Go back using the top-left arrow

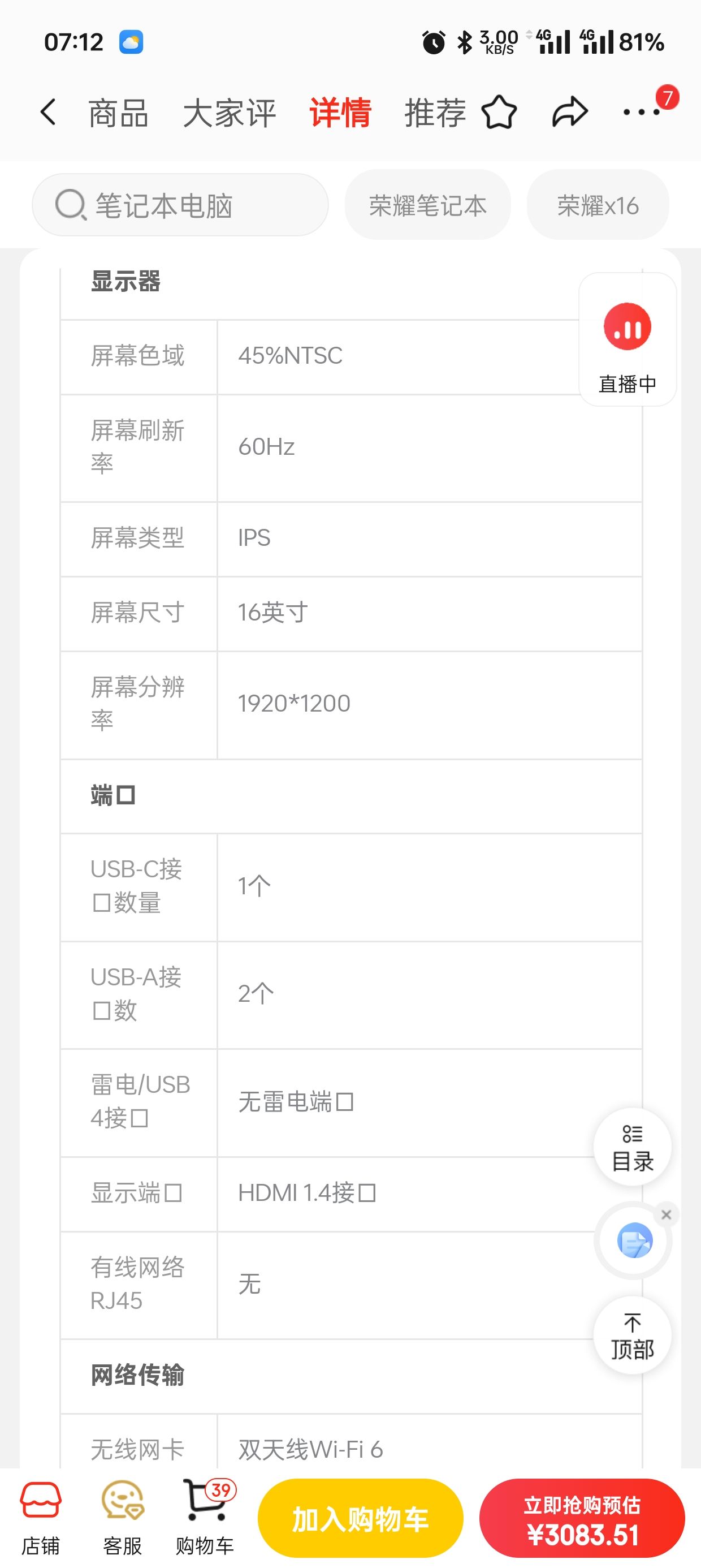tap(48, 113)
